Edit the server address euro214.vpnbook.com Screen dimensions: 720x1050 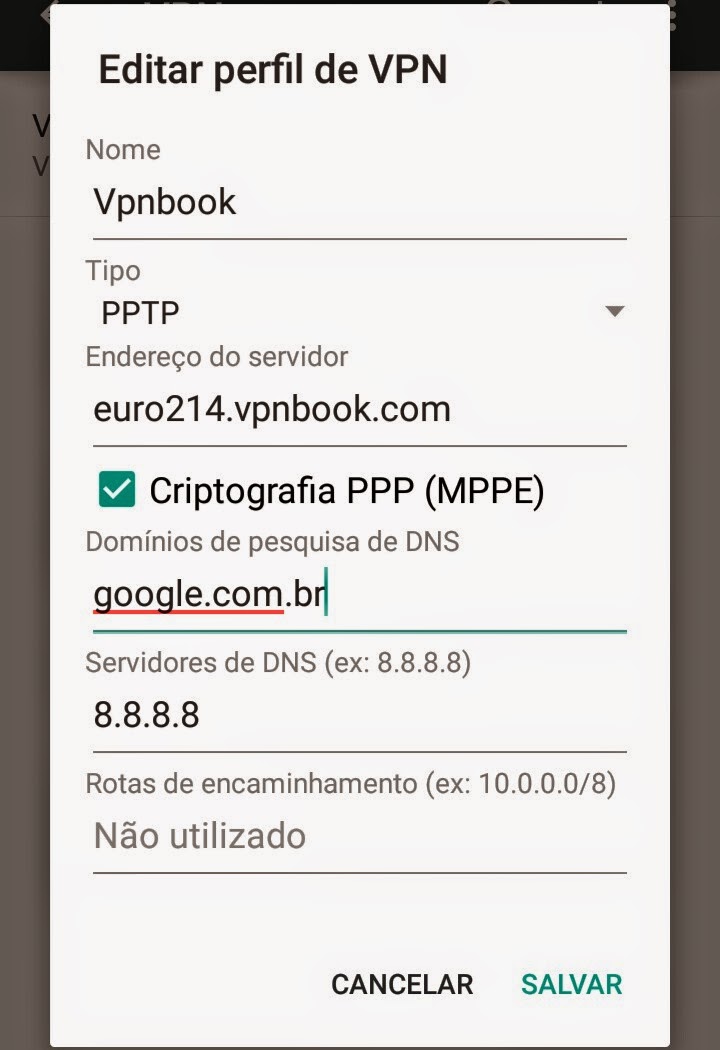358,409
